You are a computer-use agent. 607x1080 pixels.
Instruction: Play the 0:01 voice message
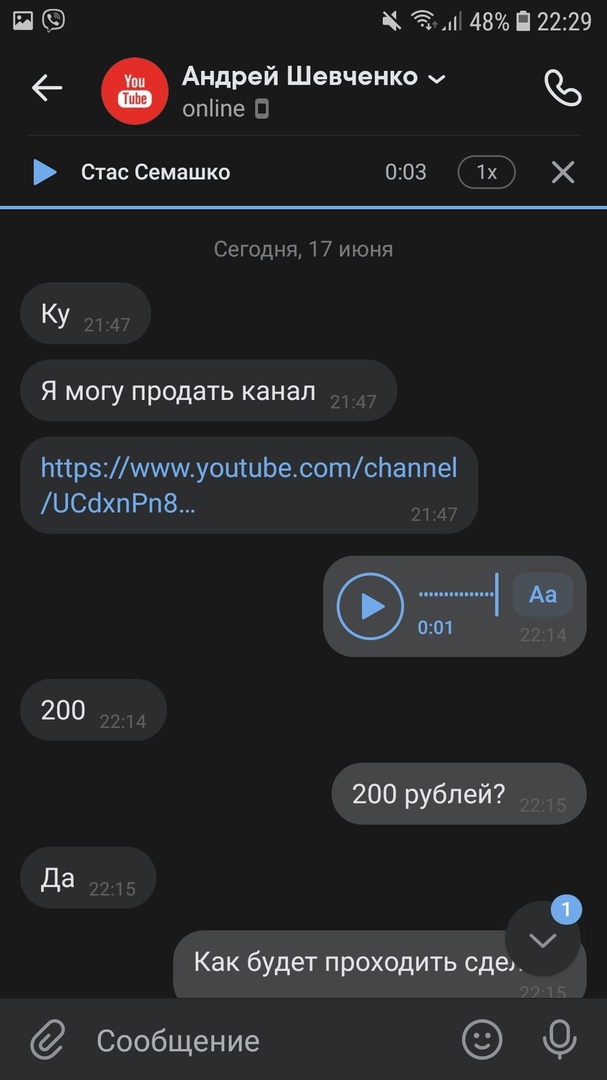click(x=370, y=606)
